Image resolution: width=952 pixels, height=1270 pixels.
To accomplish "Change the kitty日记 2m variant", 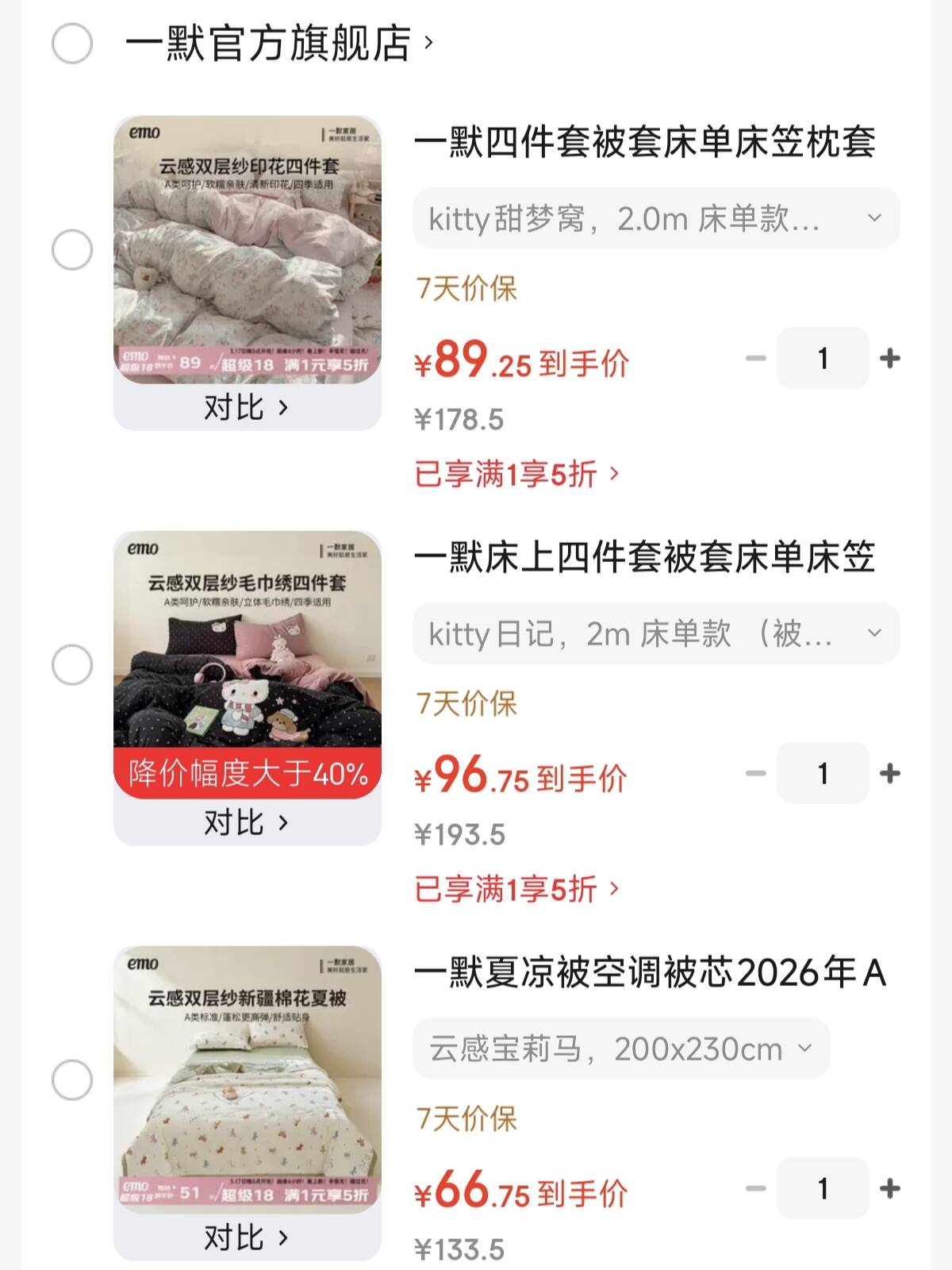I will tap(655, 633).
